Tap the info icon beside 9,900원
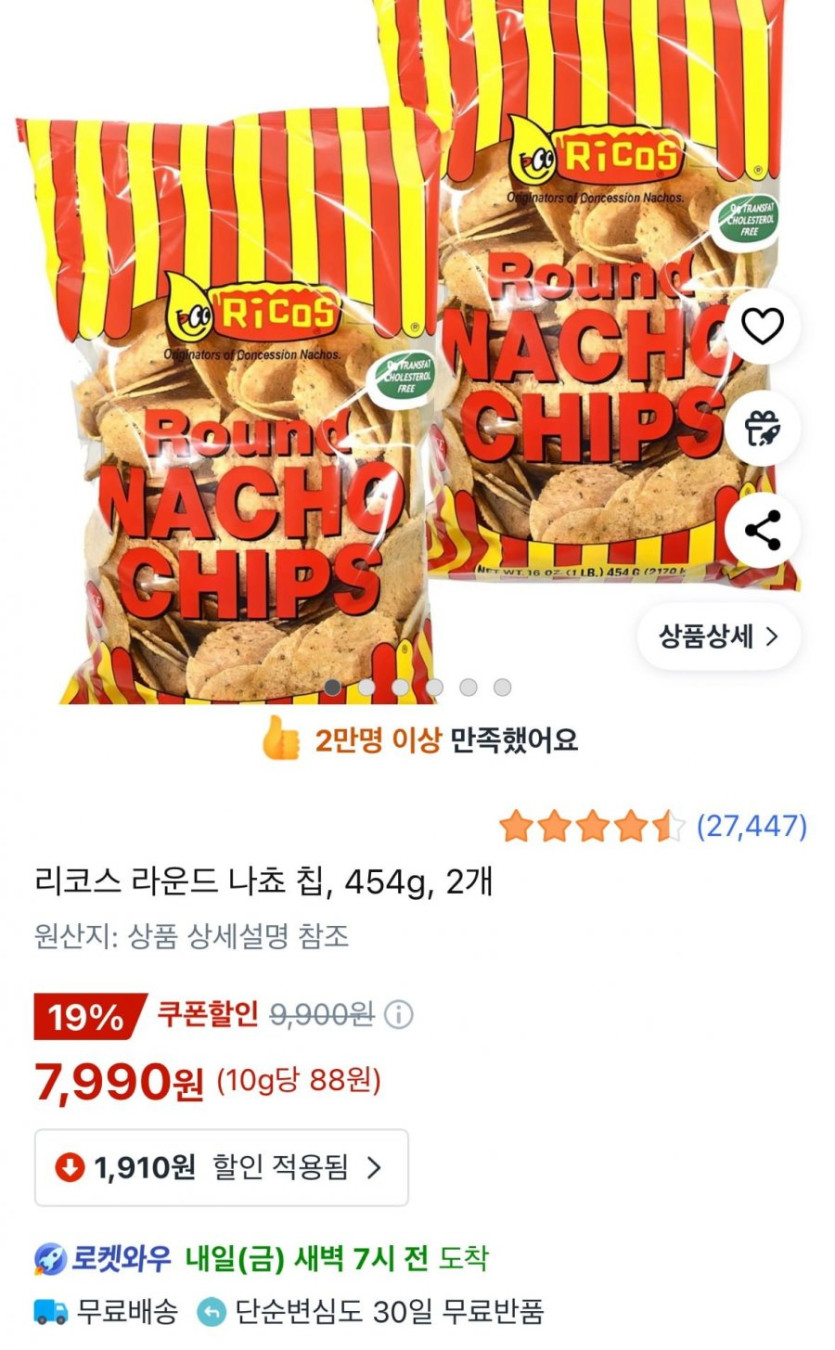Screen dimensions: 835x1350 398,1015
